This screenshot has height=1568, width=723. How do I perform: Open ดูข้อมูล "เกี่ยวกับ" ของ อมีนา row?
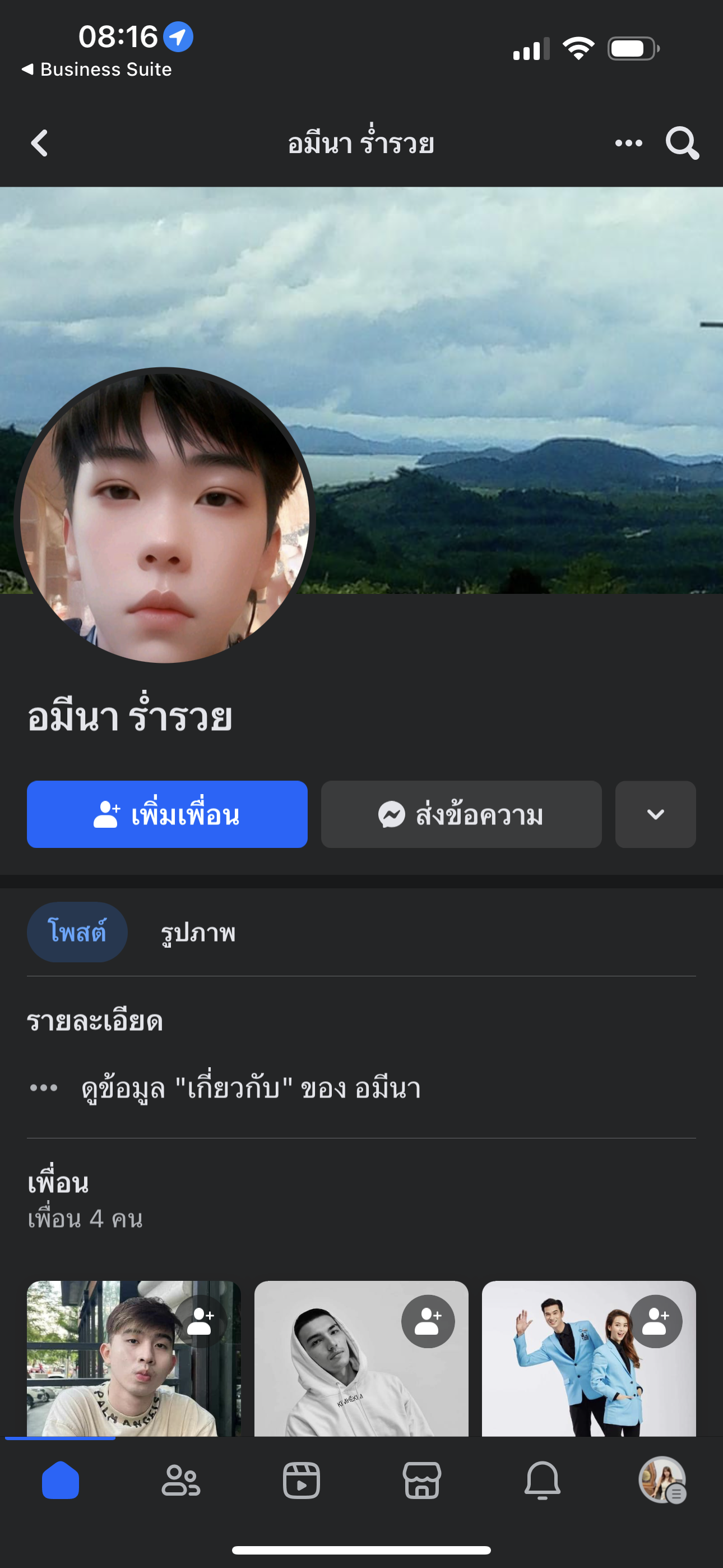[250, 1089]
